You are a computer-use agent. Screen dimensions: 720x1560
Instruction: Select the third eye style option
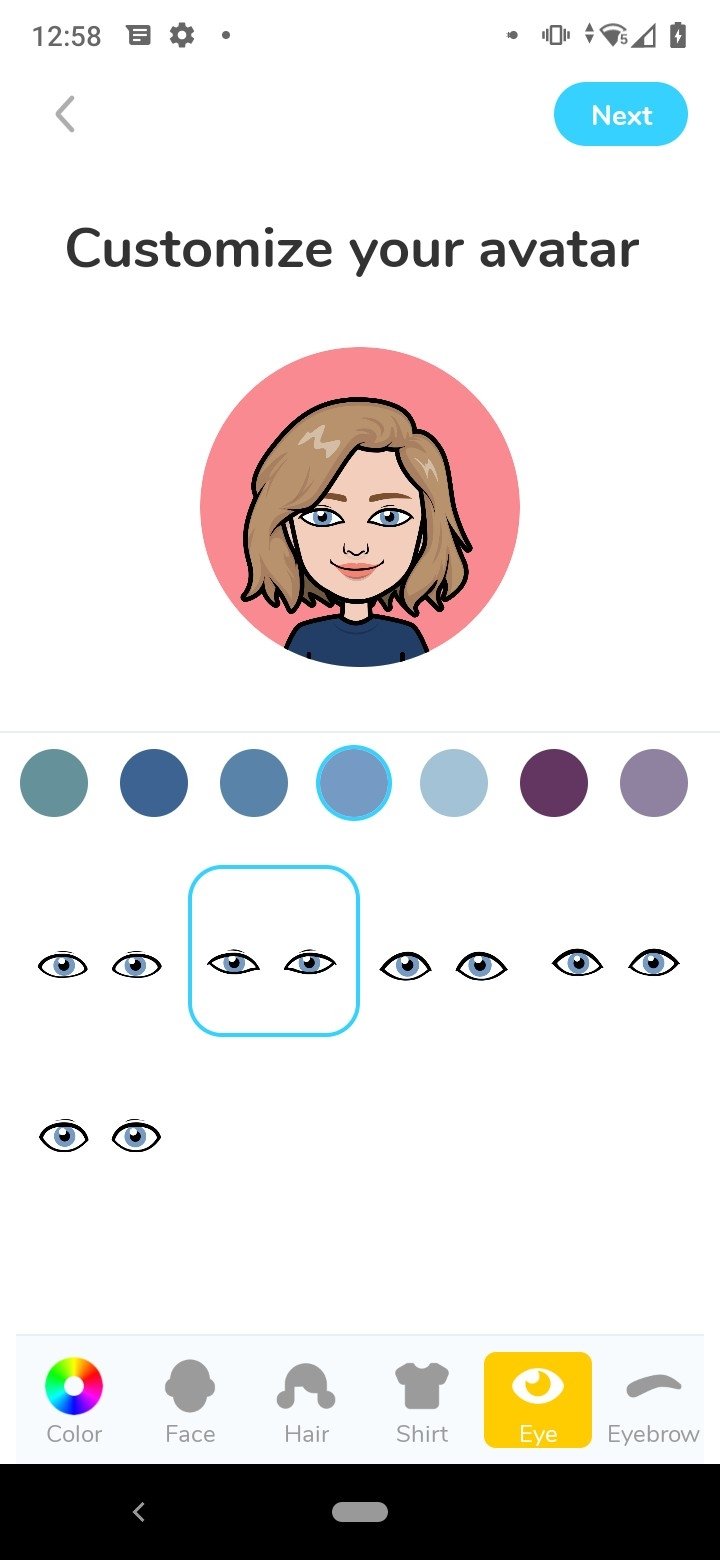click(x=444, y=965)
